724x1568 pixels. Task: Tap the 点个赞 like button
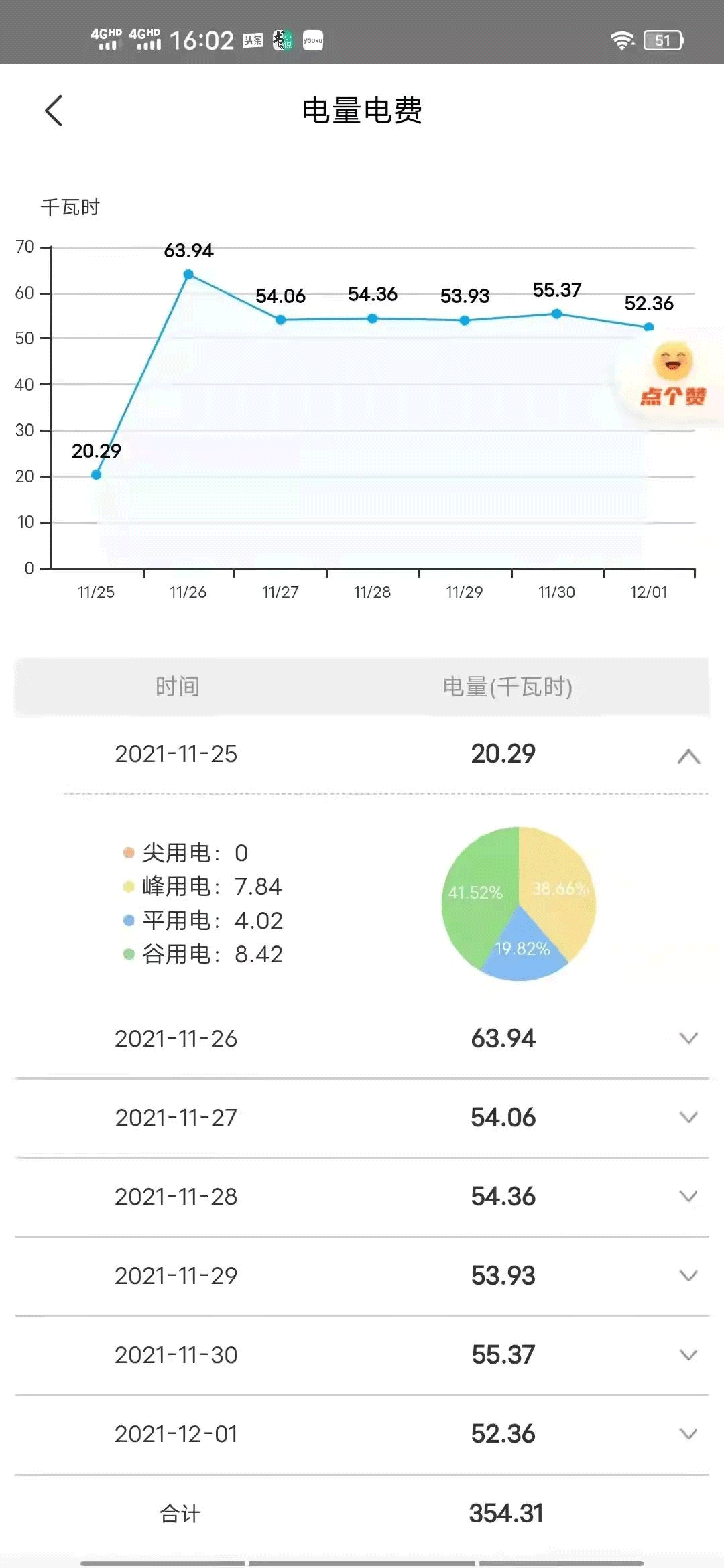(673, 376)
